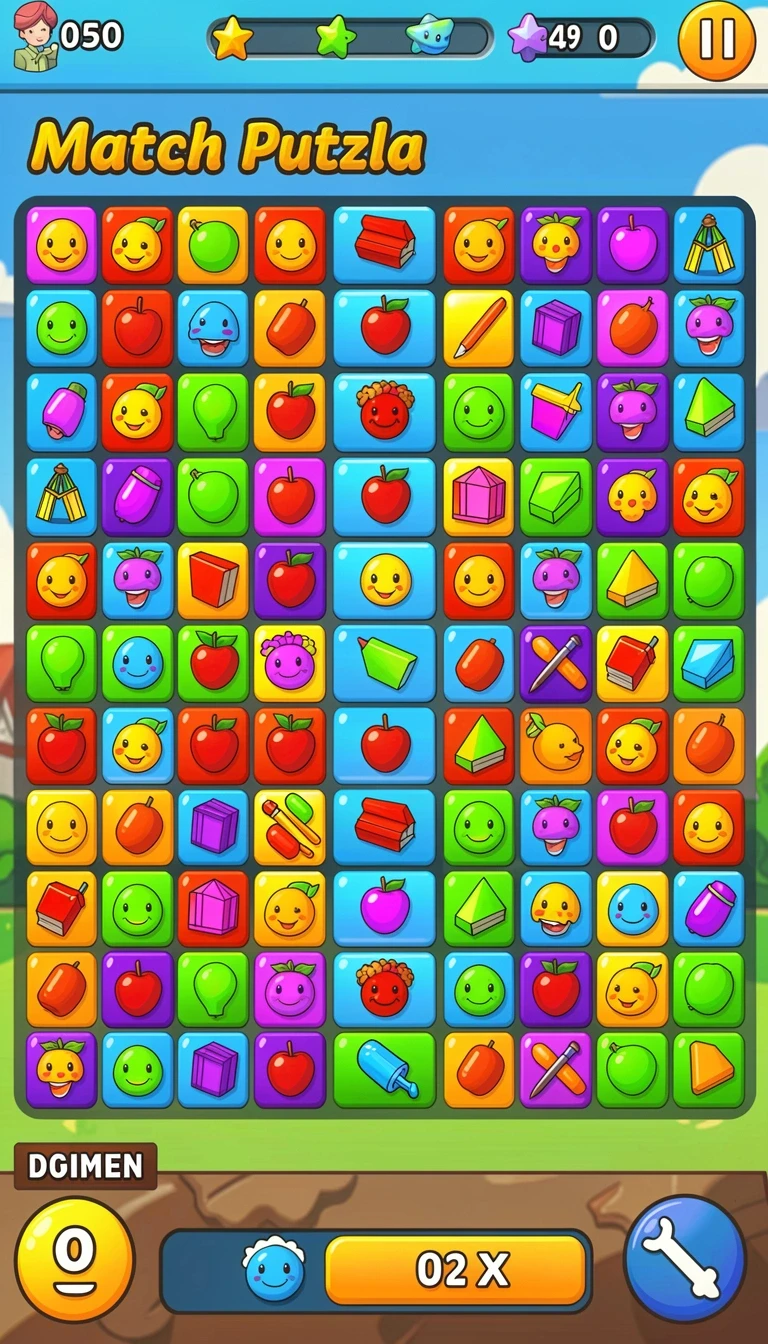
Task: Select the purple apple on blue tile
Action: click(384, 908)
